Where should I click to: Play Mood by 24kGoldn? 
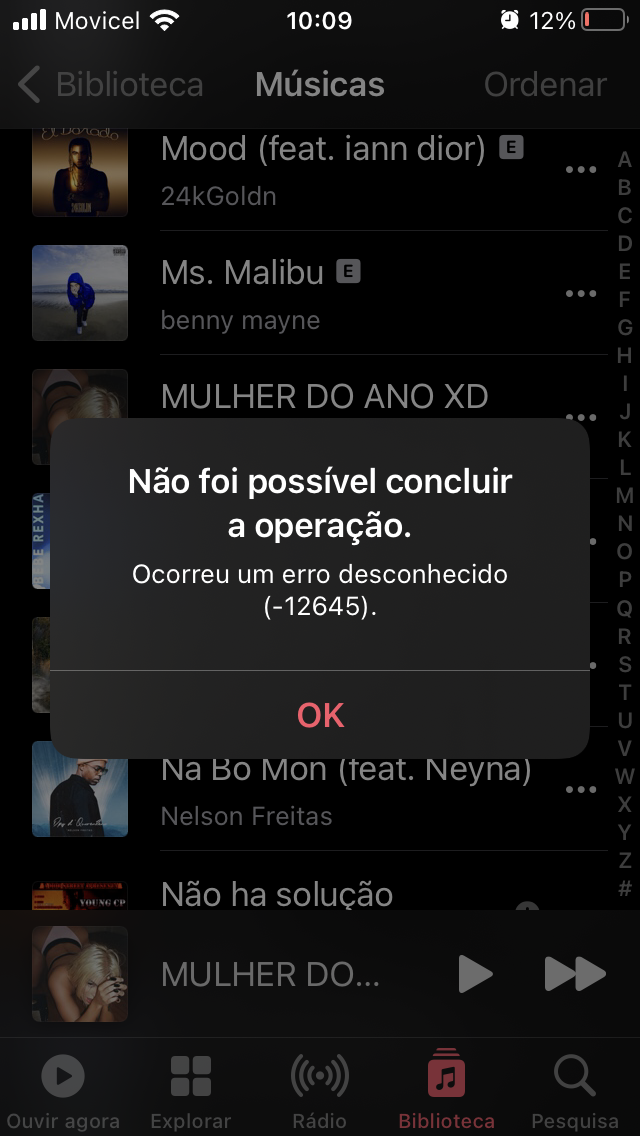tap(300, 170)
